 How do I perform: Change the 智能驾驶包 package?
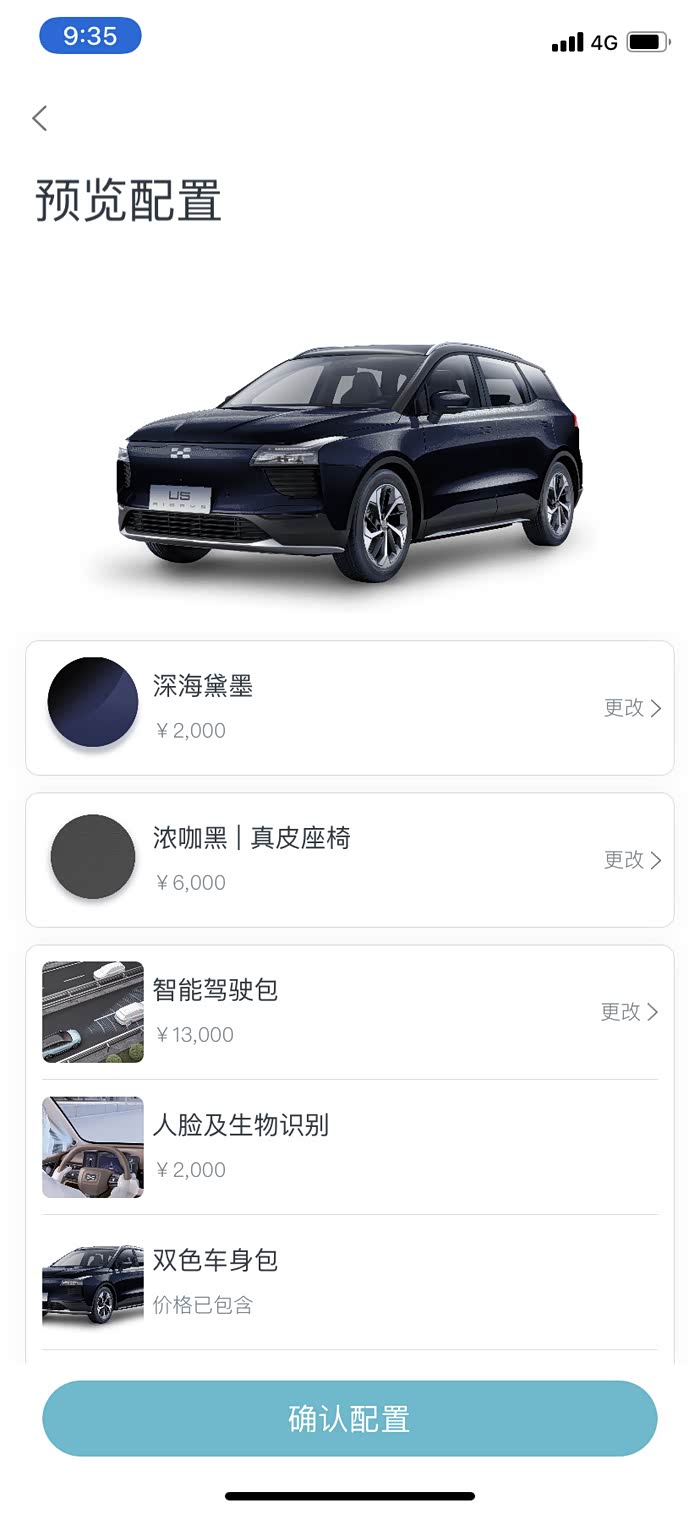coord(629,1012)
